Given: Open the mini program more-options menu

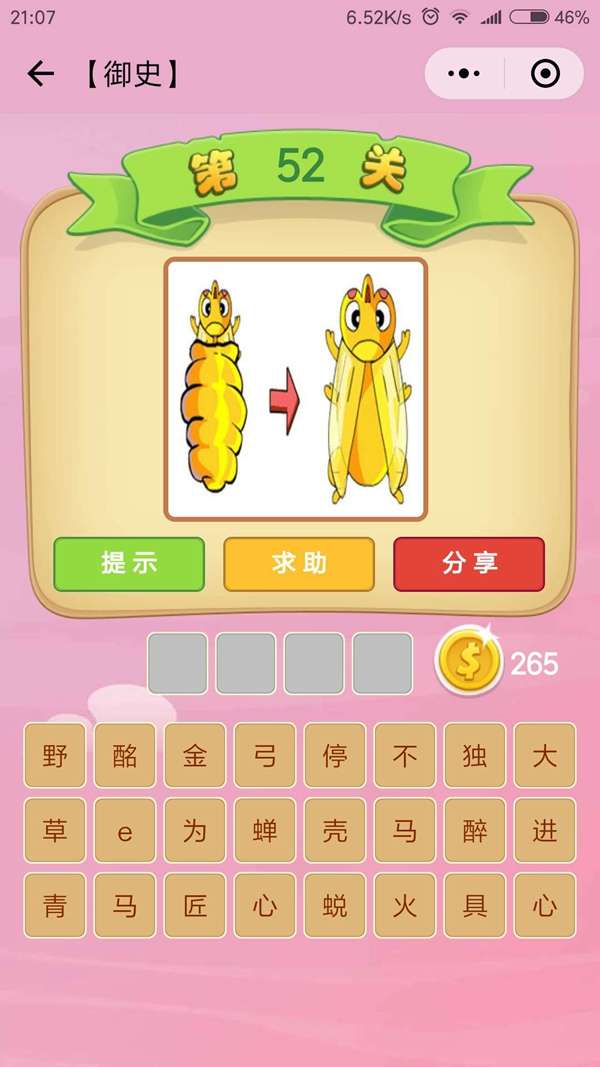Looking at the screenshot, I should click(464, 74).
